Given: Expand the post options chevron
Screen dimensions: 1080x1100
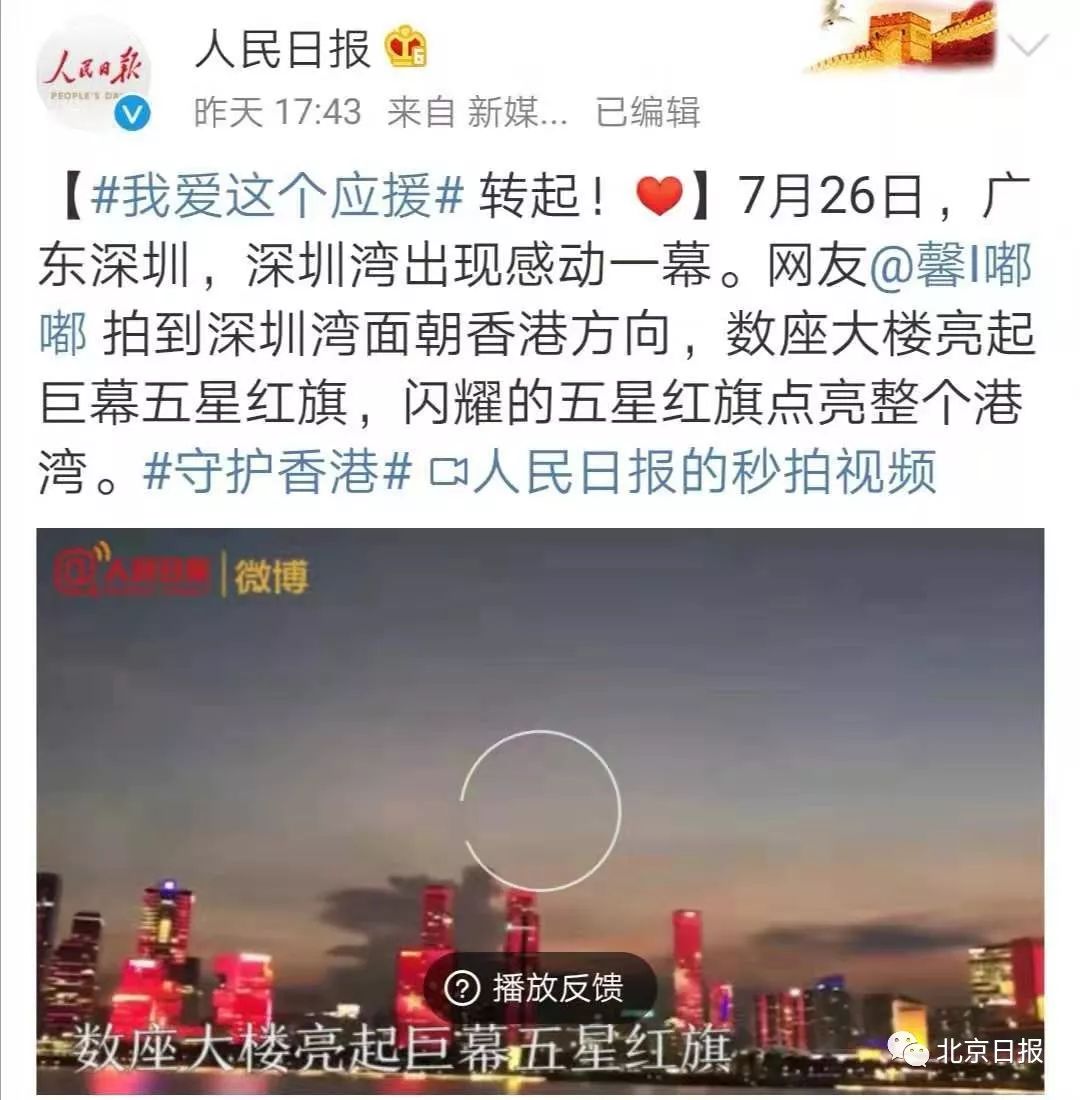Looking at the screenshot, I should pyautogui.click(x=1030, y=45).
